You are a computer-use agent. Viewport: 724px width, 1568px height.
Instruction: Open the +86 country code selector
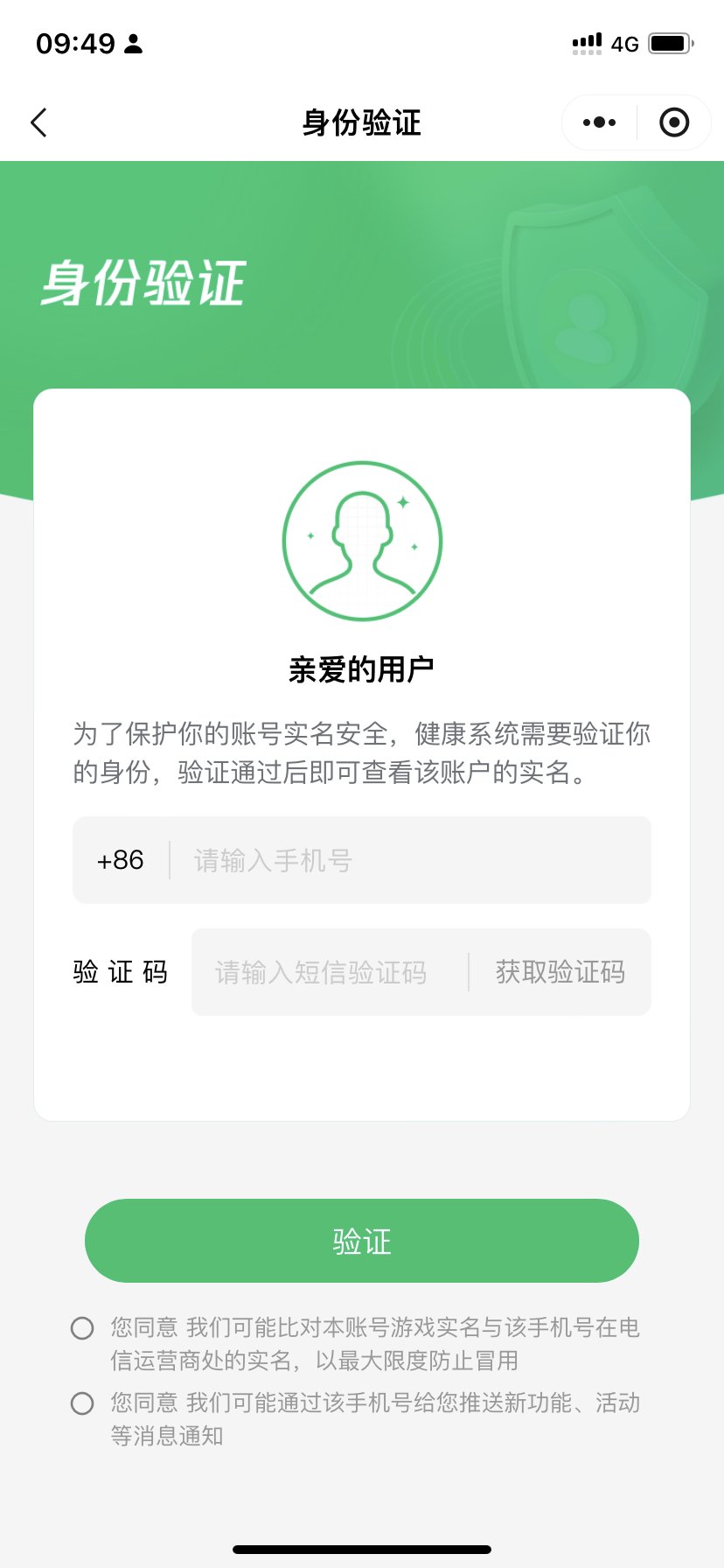(x=120, y=860)
